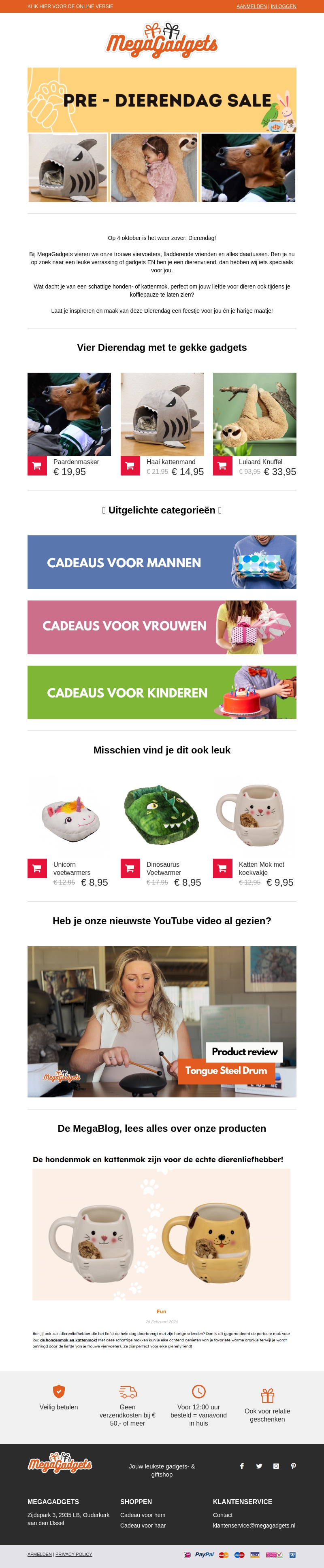The image size is (324, 1568).
Task: Add Katten Mok met koekvakje to cart
Action: point(222,868)
